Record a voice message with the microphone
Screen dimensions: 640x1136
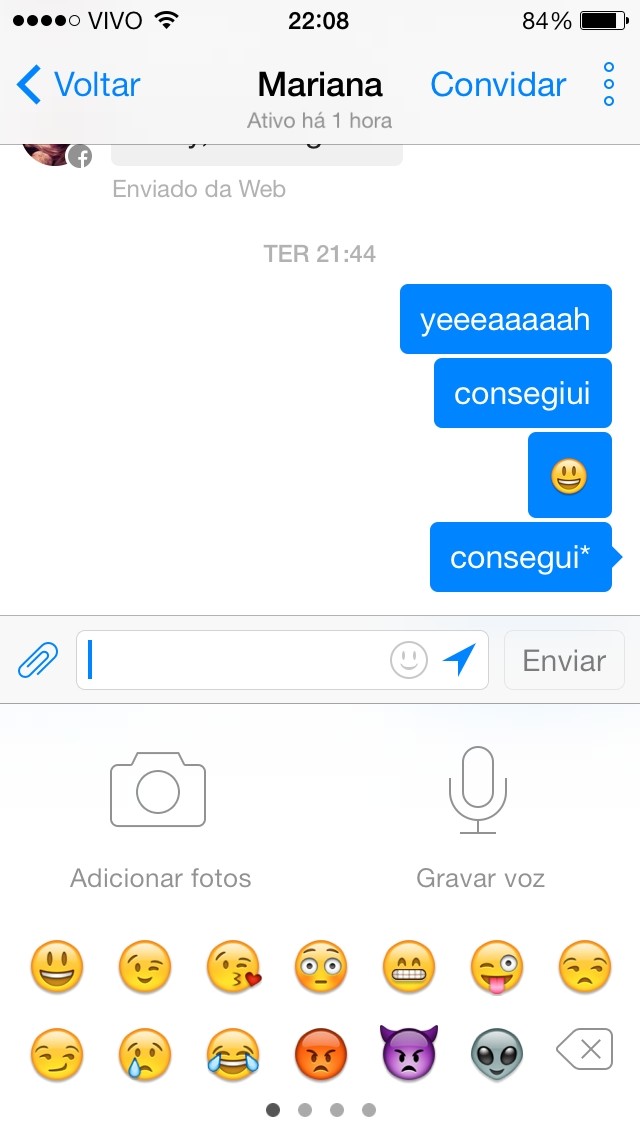(478, 790)
